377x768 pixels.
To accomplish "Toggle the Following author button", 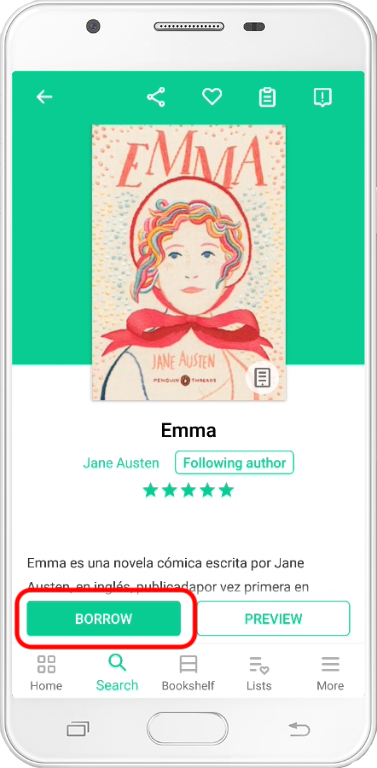I will [235, 462].
